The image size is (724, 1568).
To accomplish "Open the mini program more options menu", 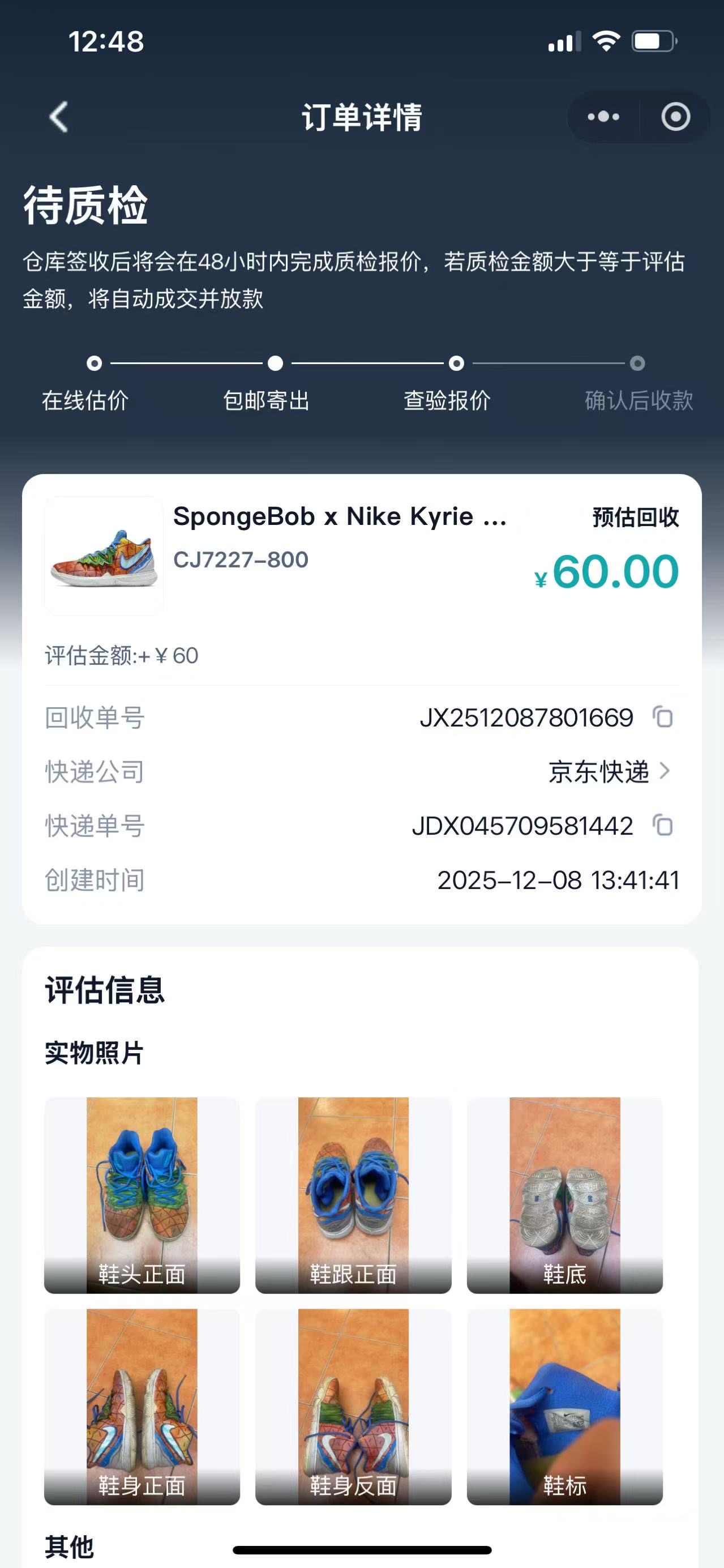I will (603, 117).
